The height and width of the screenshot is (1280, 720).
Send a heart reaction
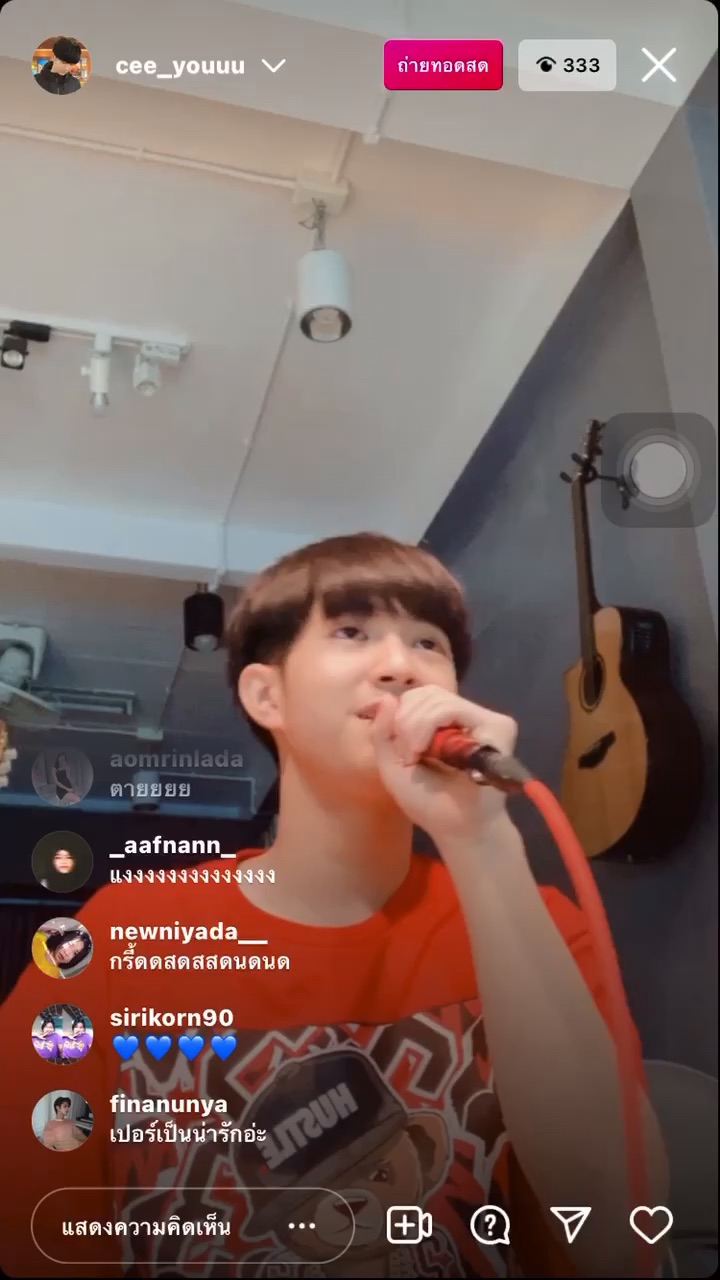tap(651, 1225)
